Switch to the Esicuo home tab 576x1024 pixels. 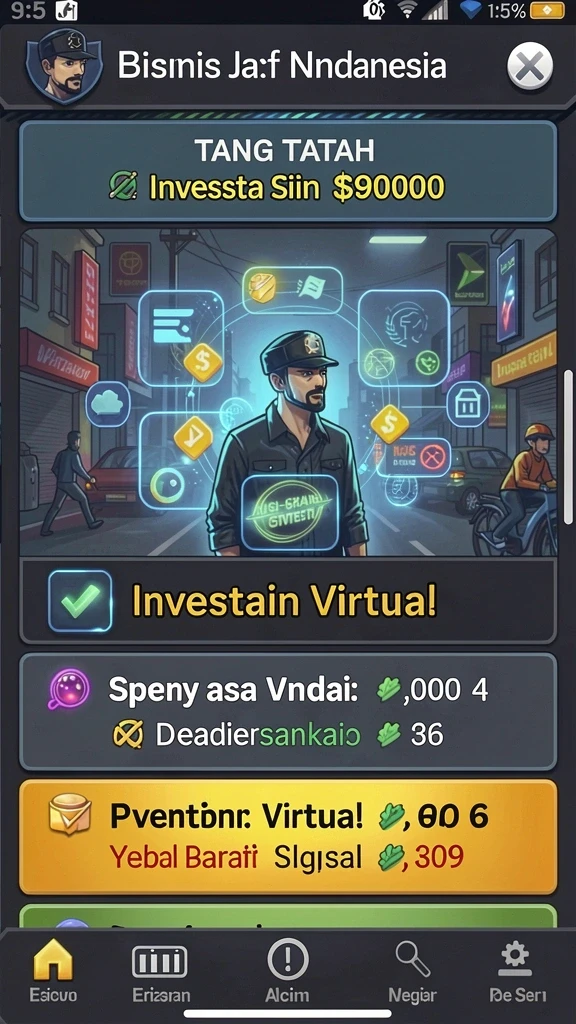click(x=53, y=971)
